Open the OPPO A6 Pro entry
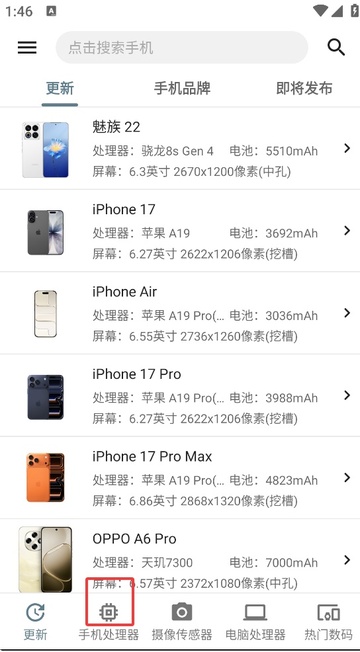Image resolution: width=360 pixels, height=652 pixels. [x=180, y=556]
